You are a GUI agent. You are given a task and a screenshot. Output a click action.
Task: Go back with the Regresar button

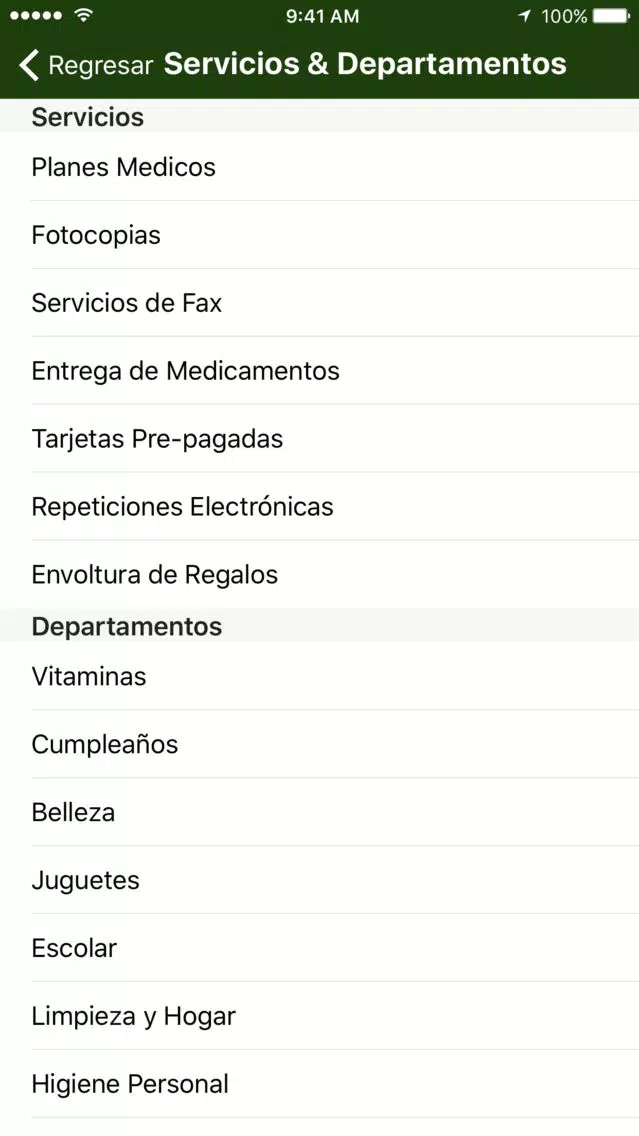85,64
